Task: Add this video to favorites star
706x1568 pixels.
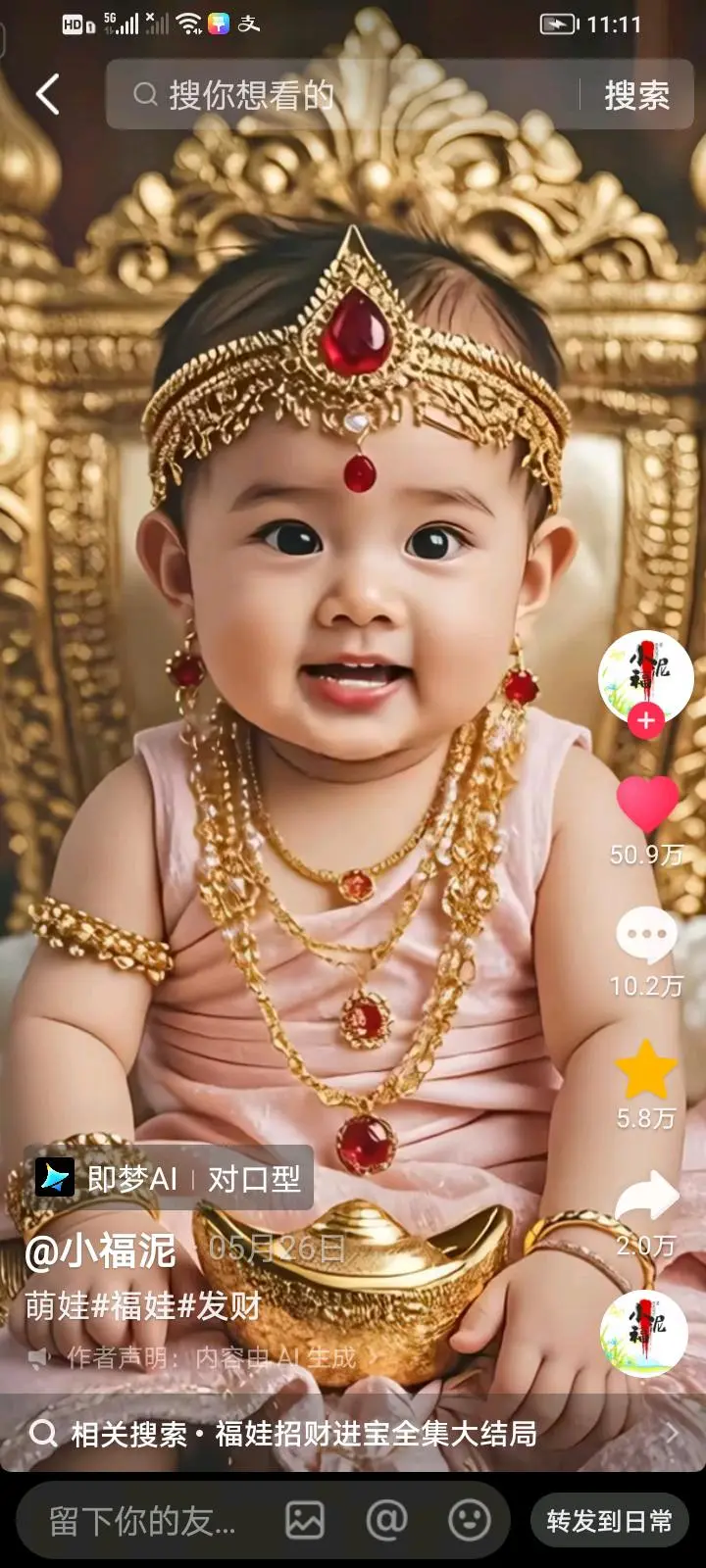Action: pyautogui.click(x=646, y=1070)
